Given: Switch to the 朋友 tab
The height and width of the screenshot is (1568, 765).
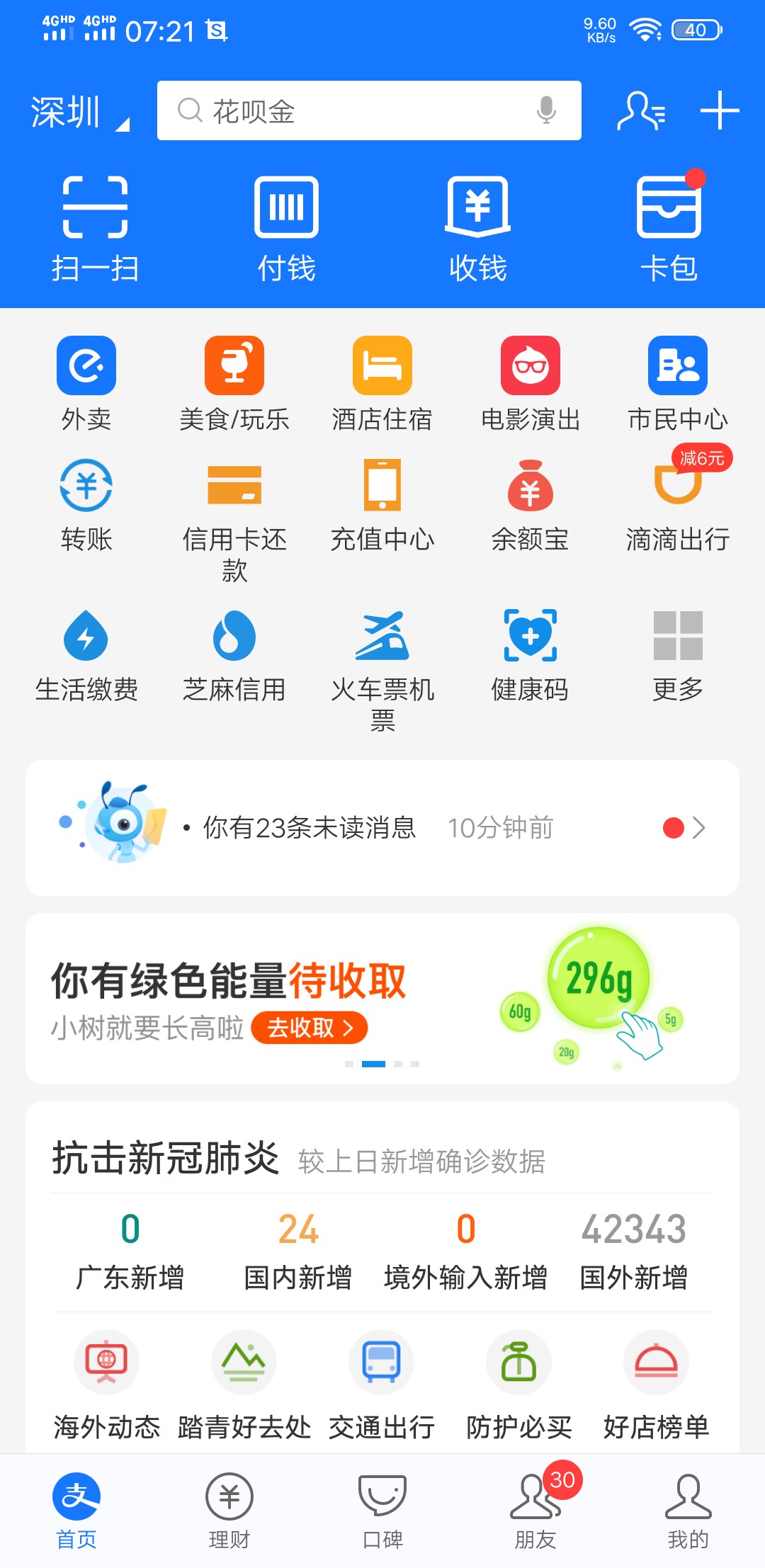Looking at the screenshot, I should [x=535, y=1509].
